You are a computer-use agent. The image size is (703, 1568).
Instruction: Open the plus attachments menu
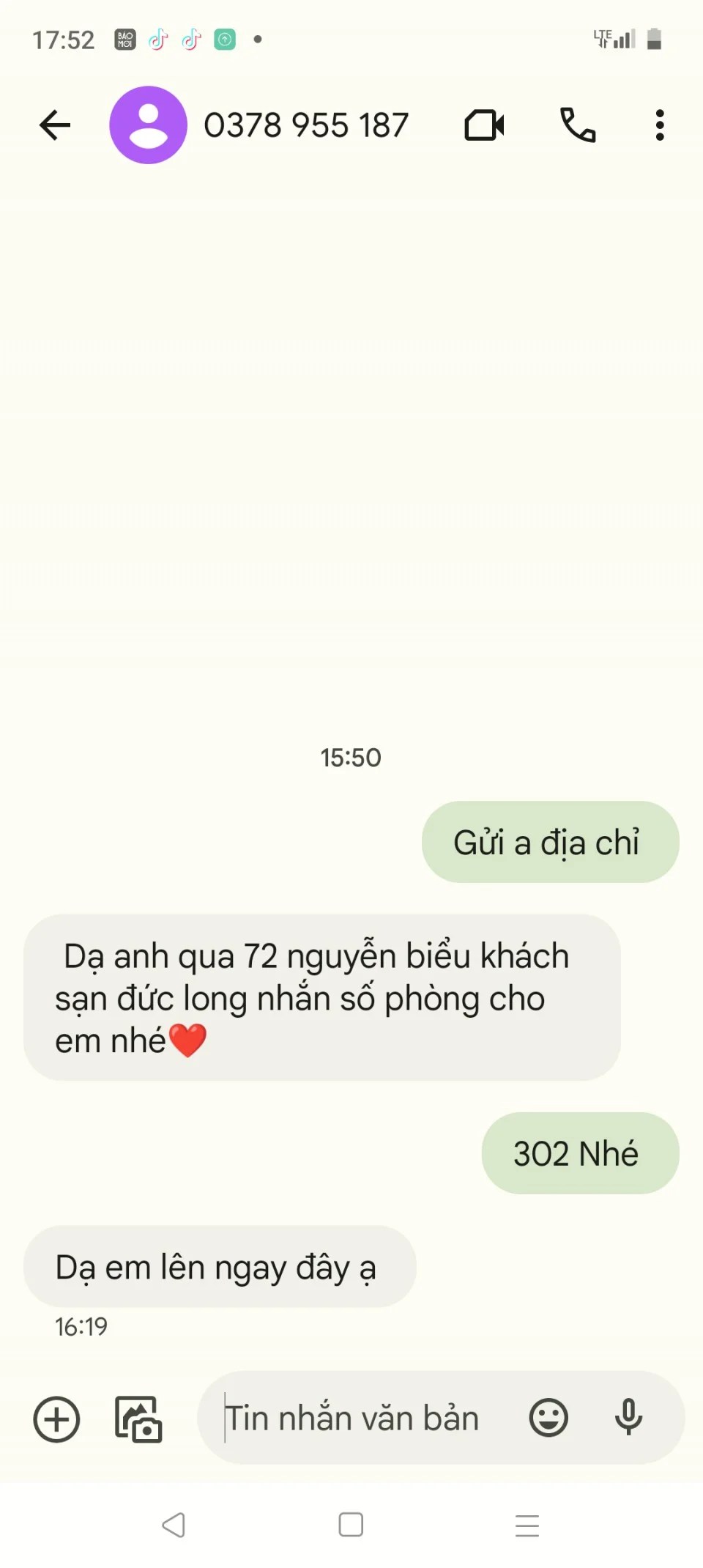(56, 1419)
